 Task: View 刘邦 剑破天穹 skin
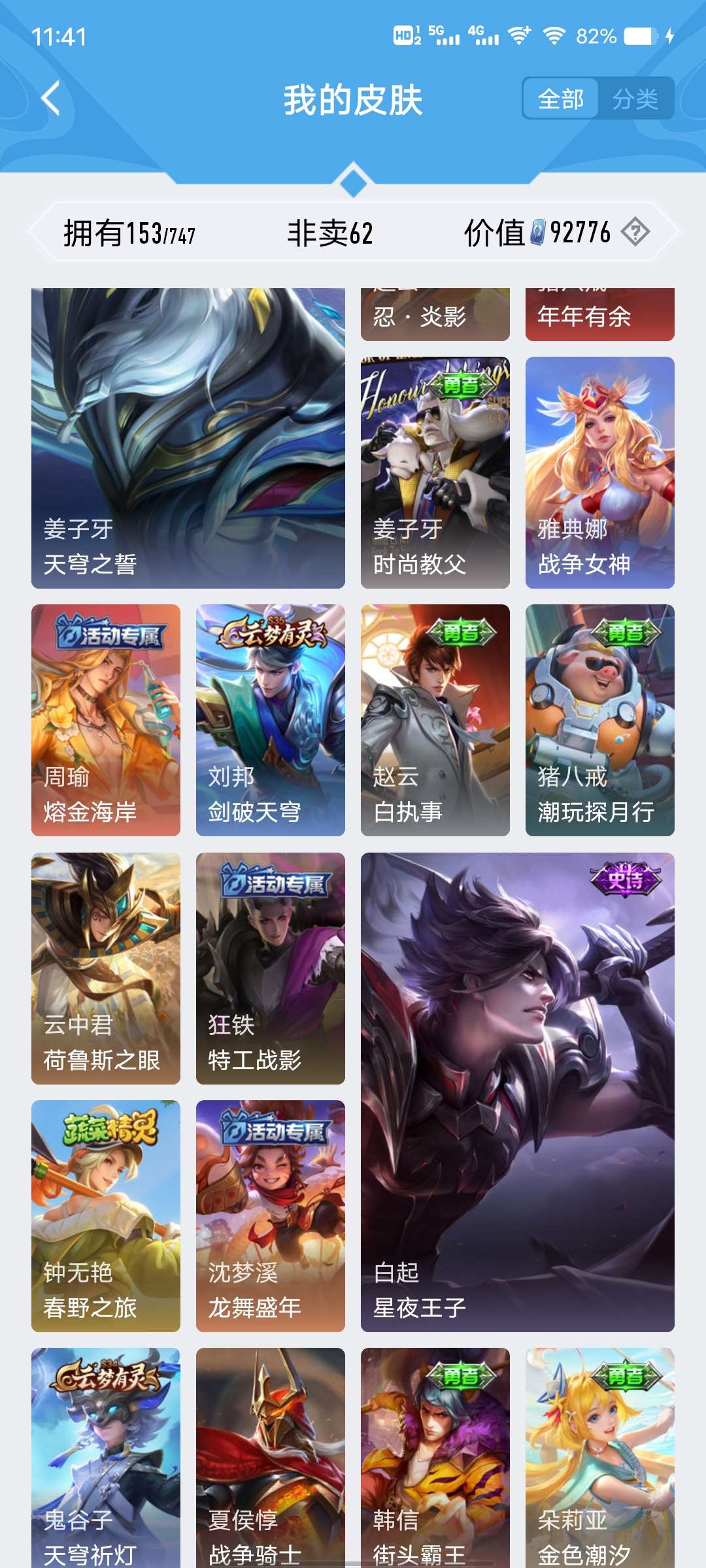pyautogui.click(x=270, y=719)
